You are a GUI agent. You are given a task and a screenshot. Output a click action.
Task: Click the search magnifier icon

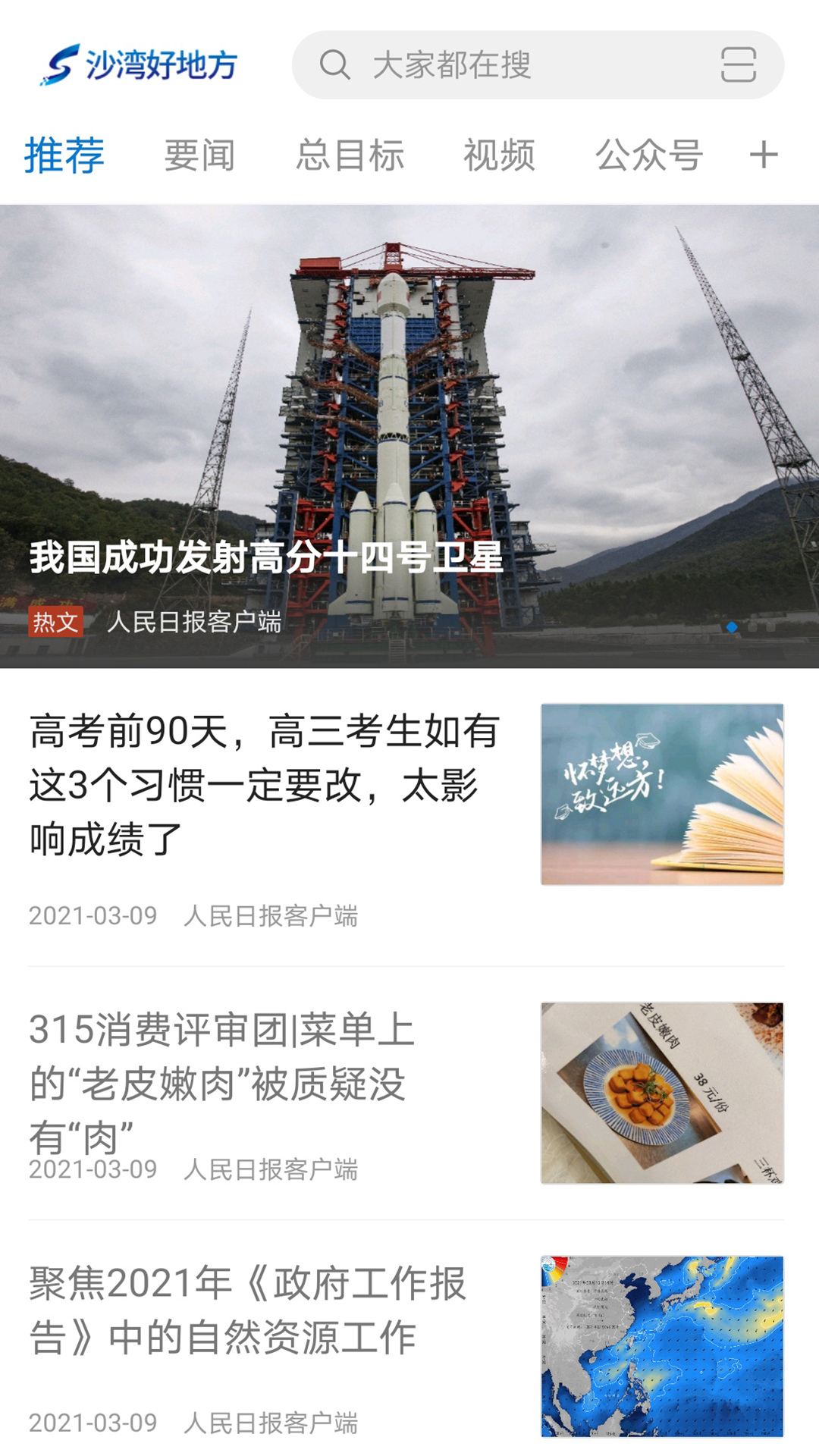(334, 67)
